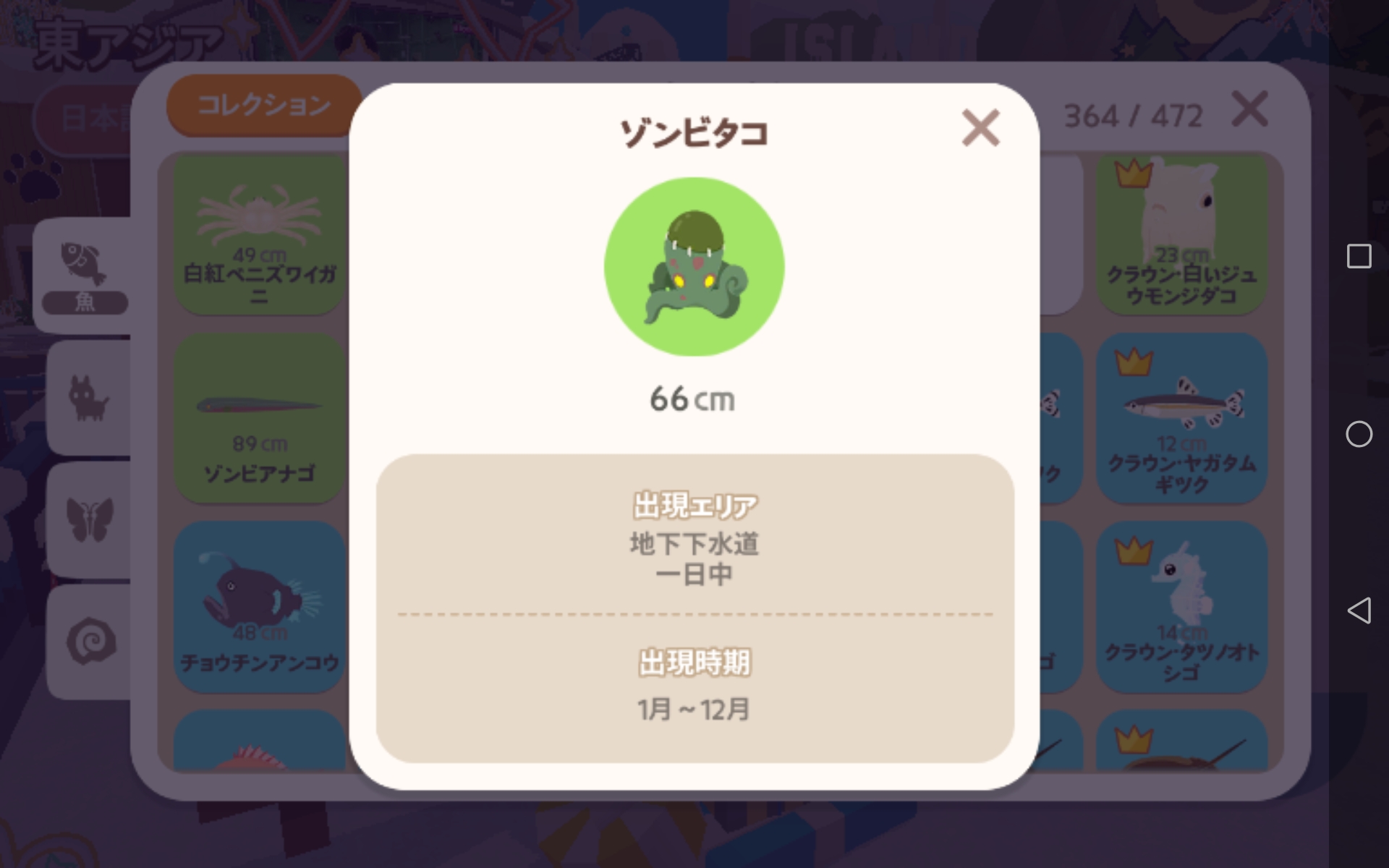
Task: Open the クラウン·ヤガタムギツク card
Action: [x=1181, y=418]
